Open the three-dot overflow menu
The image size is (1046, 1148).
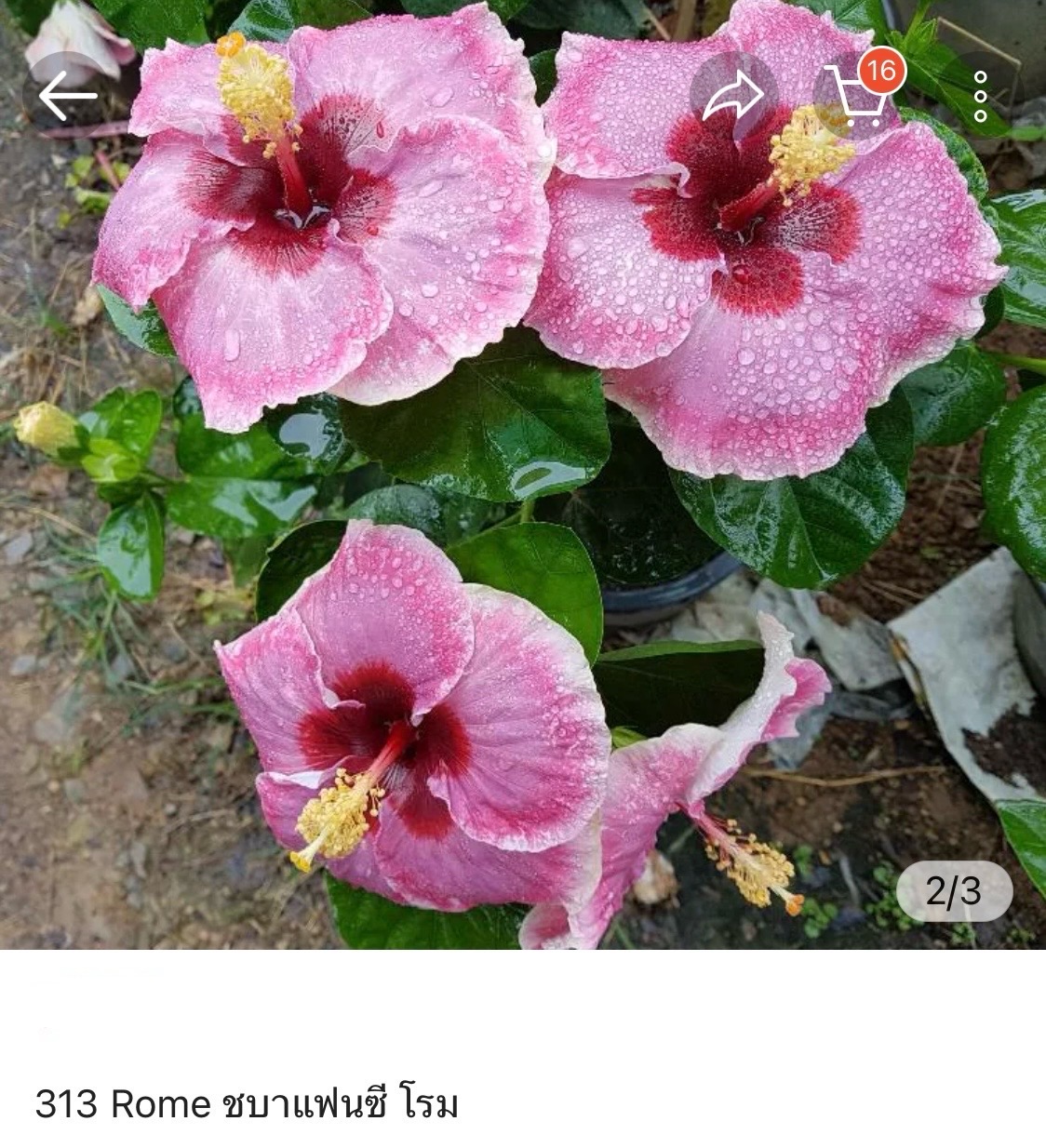coord(980,95)
